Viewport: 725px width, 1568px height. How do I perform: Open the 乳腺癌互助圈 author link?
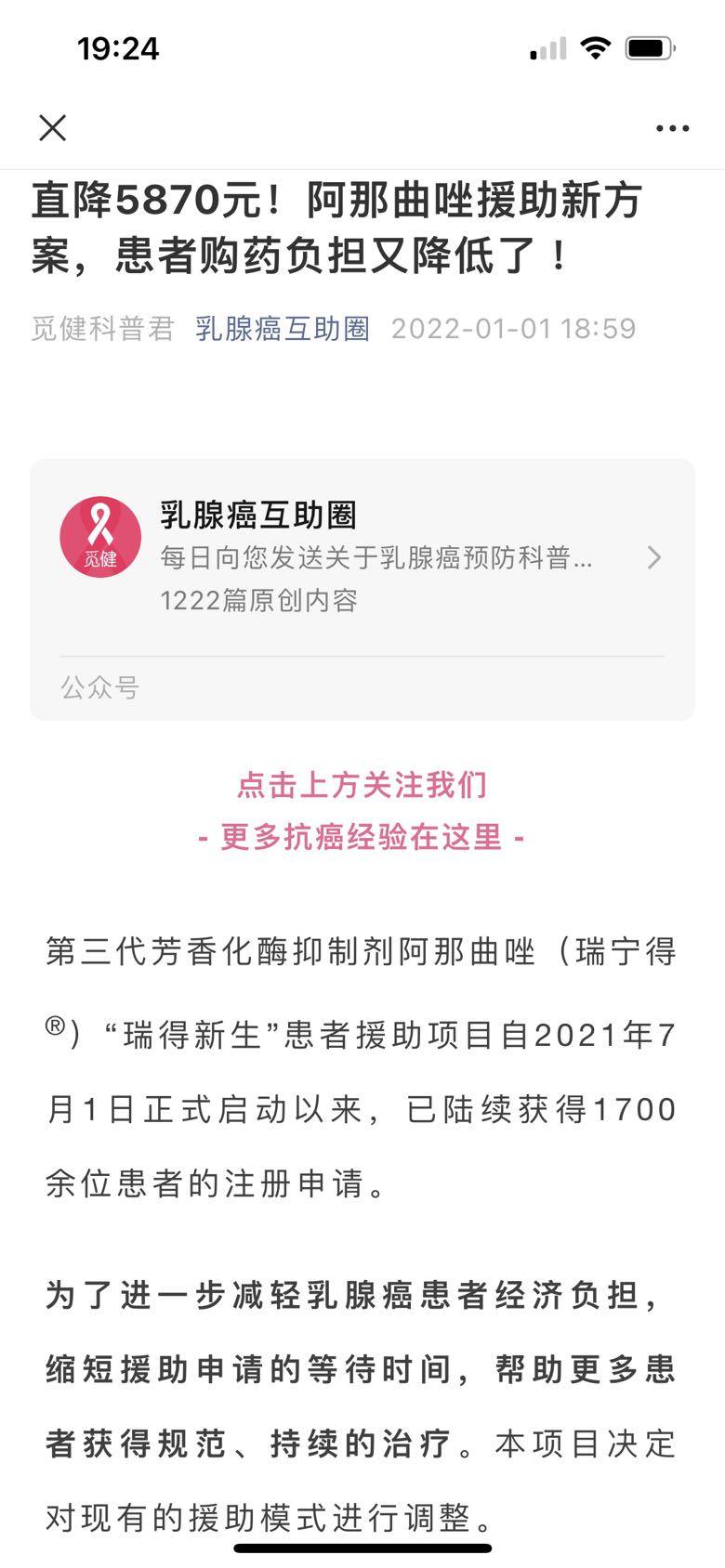pos(282,329)
